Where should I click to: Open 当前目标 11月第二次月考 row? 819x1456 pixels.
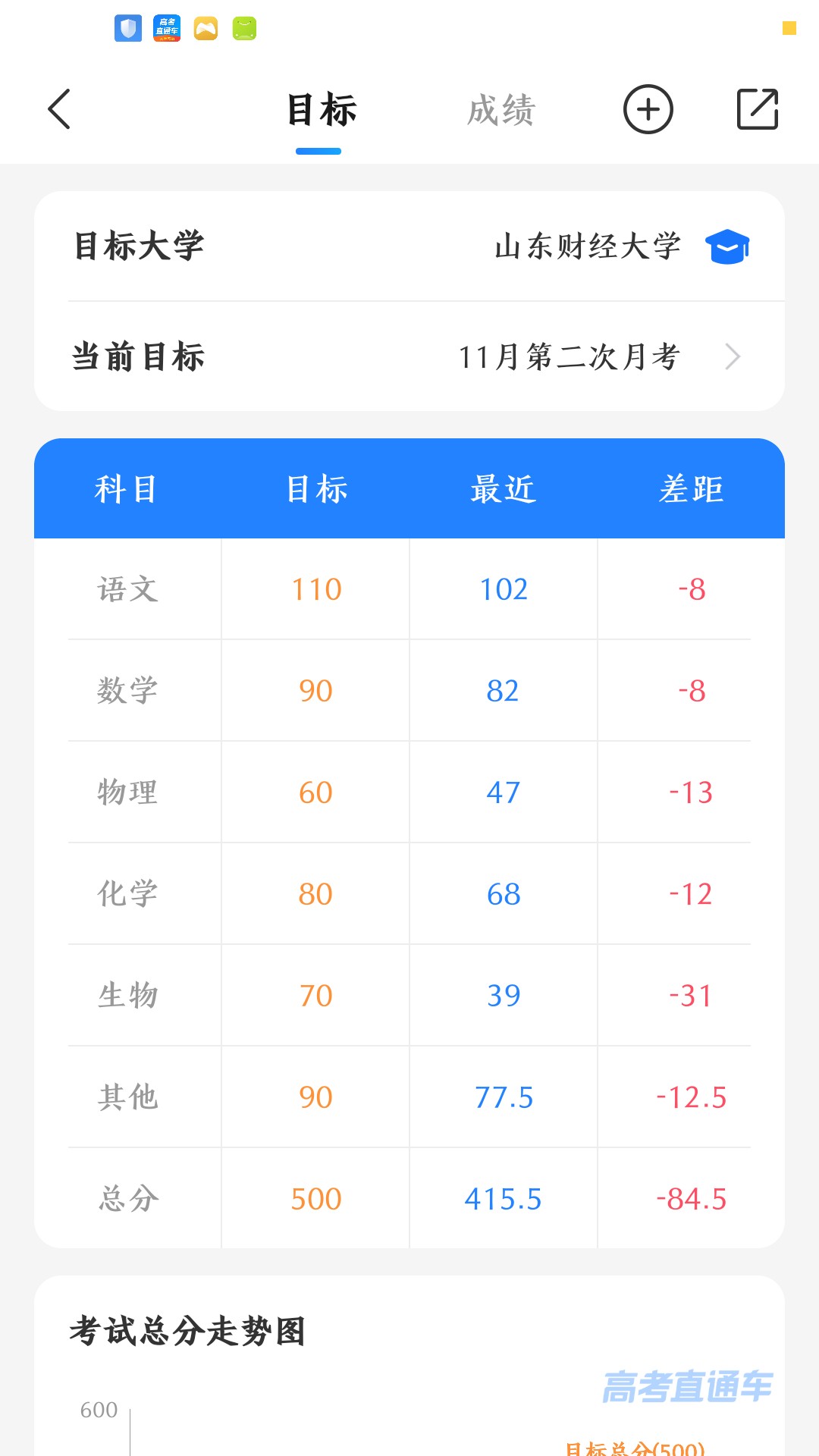409,356
